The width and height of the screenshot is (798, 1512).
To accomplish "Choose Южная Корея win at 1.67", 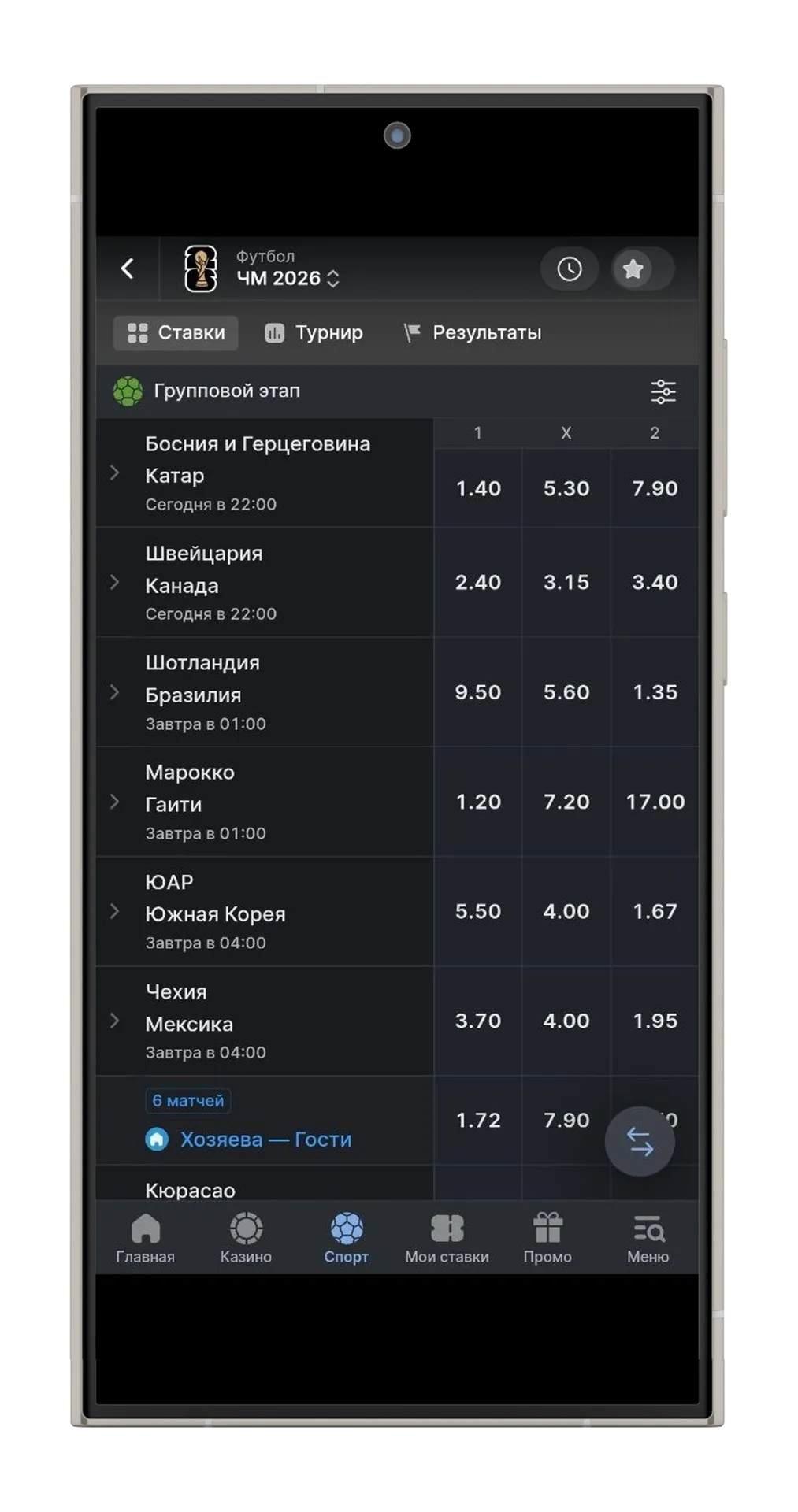I will pyautogui.click(x=655, y=911).
